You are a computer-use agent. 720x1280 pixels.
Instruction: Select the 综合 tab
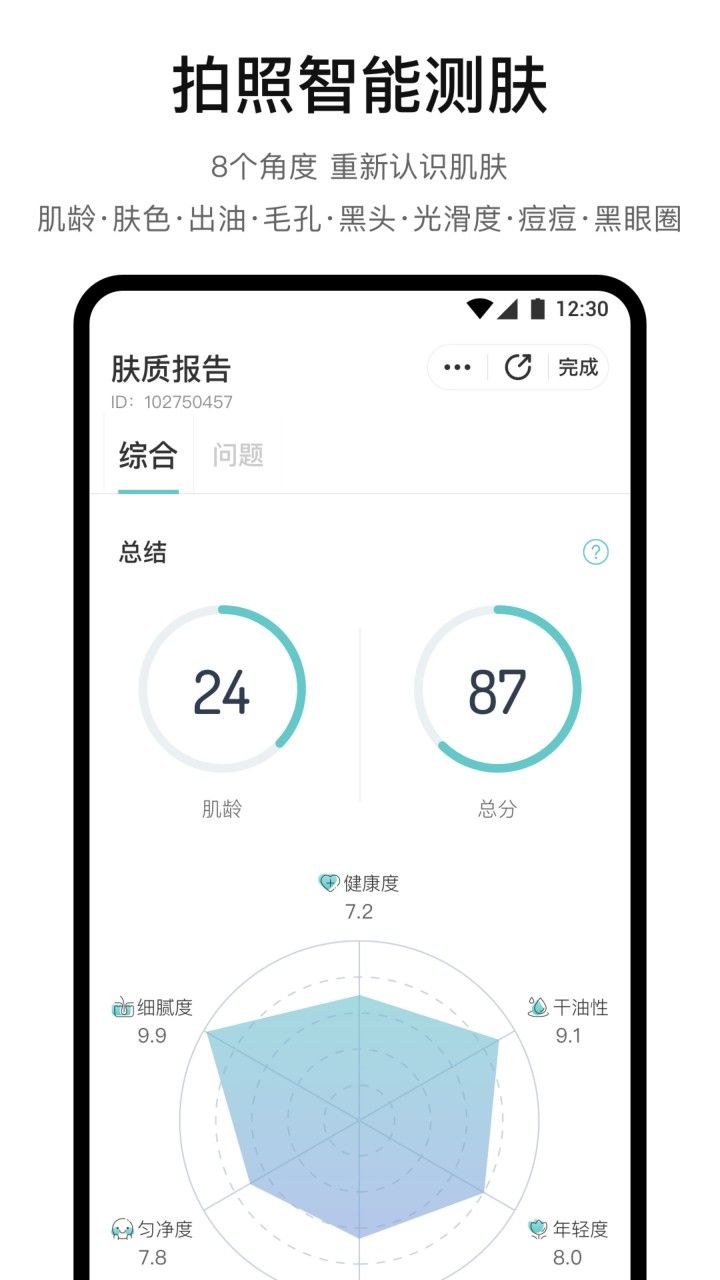[148, 456]
